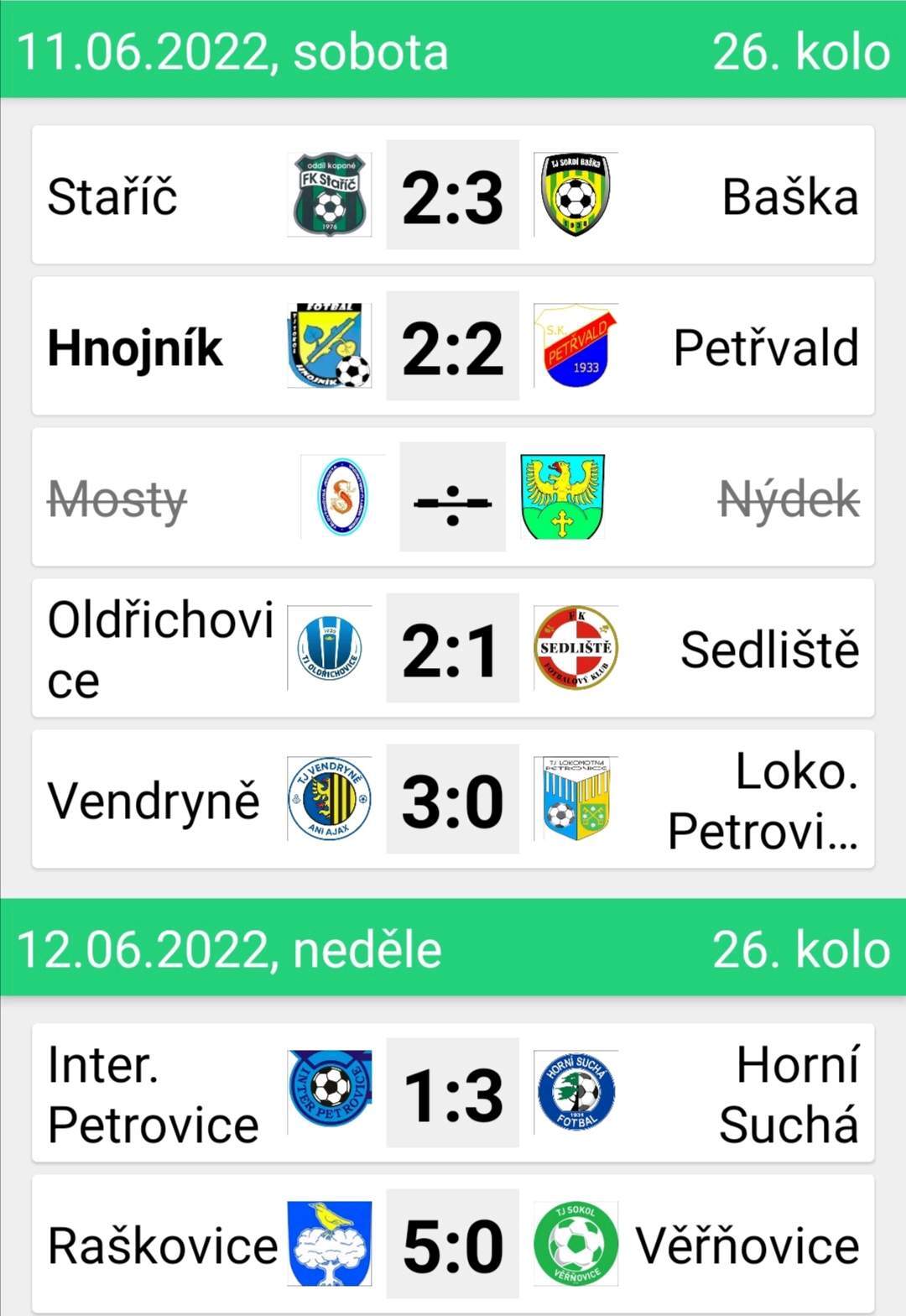Open the Hnojník vs Petřvald match

click(453, 347)
